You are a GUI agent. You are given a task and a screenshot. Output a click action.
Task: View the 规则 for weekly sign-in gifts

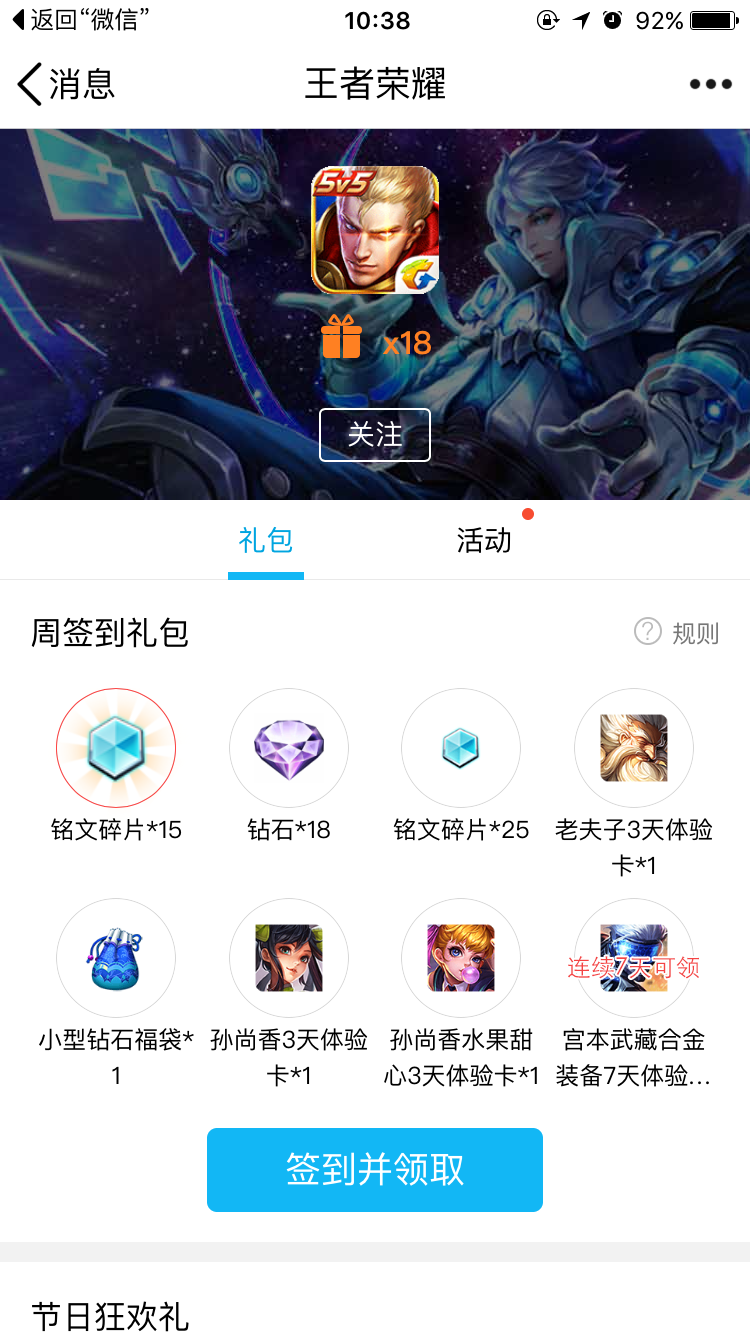677,633
